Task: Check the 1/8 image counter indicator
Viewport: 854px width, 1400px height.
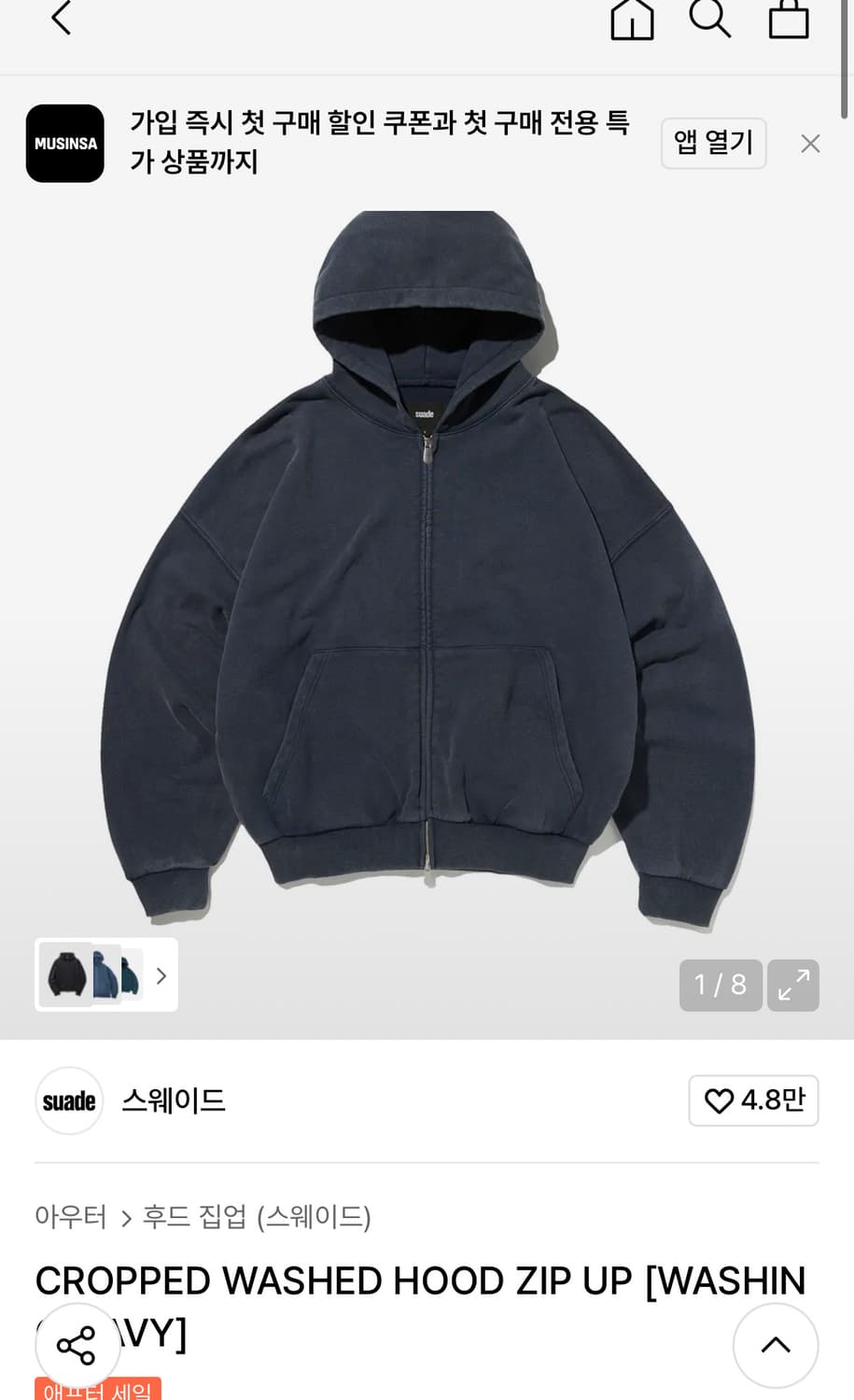Action: click(x=720, y=986)
